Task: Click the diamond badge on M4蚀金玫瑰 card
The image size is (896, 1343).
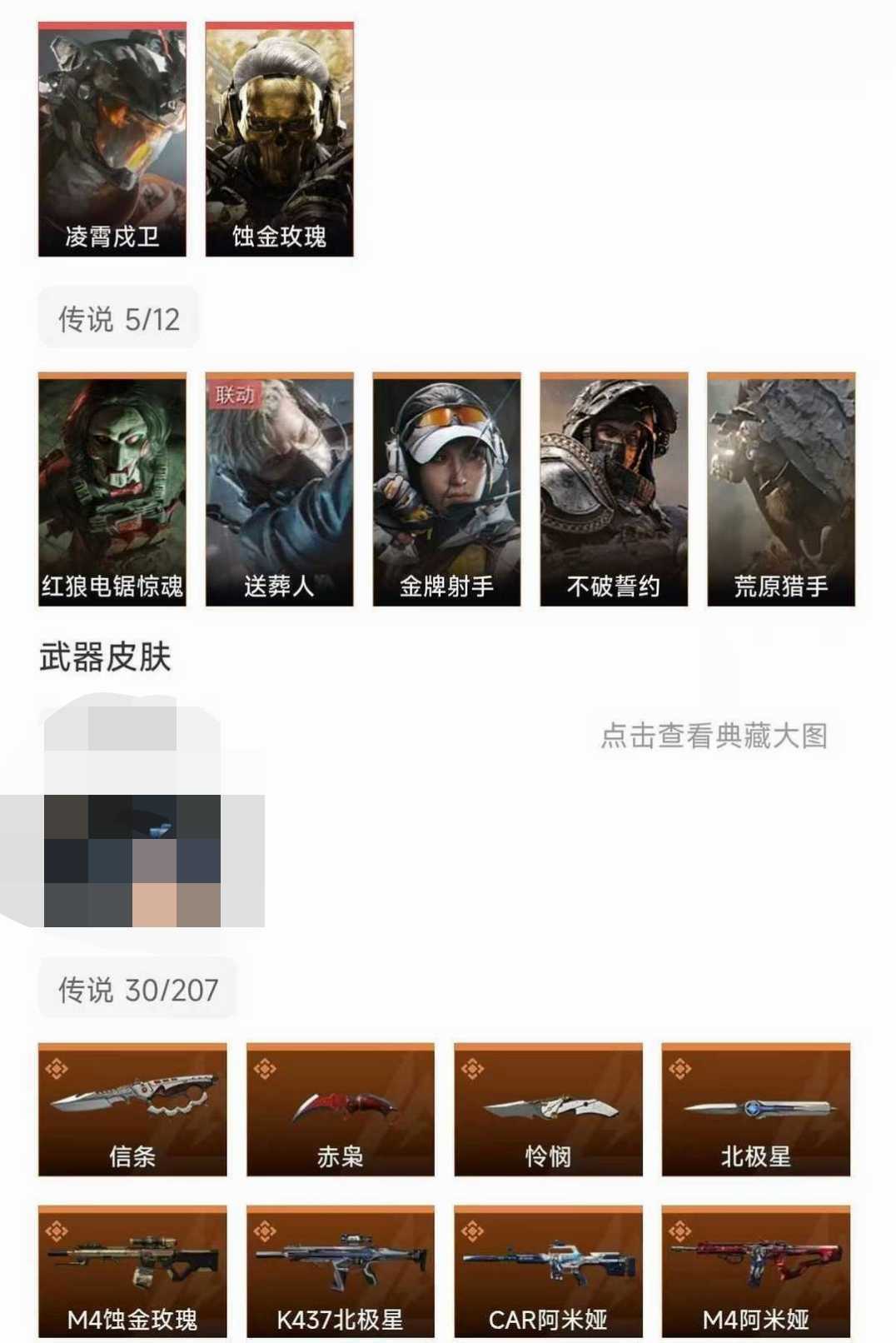Action: [x=57, y=1227]
